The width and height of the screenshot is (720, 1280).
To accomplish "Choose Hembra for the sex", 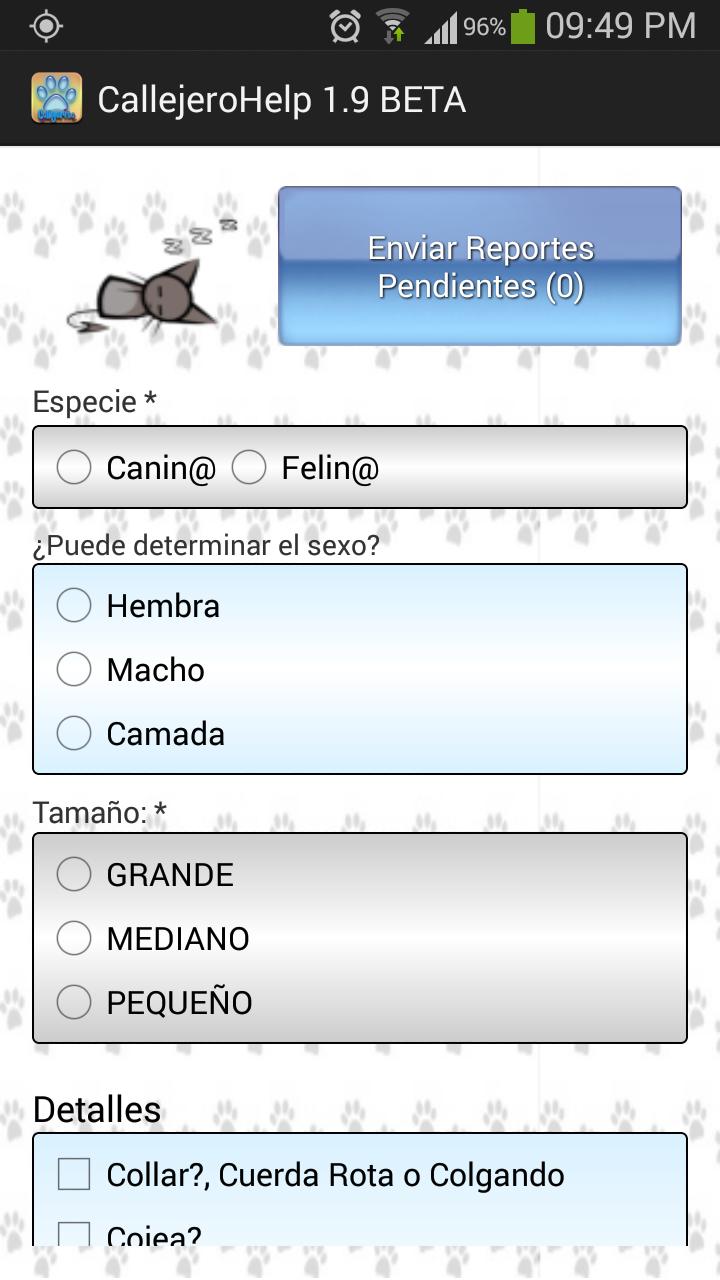I will pos(74,605).
